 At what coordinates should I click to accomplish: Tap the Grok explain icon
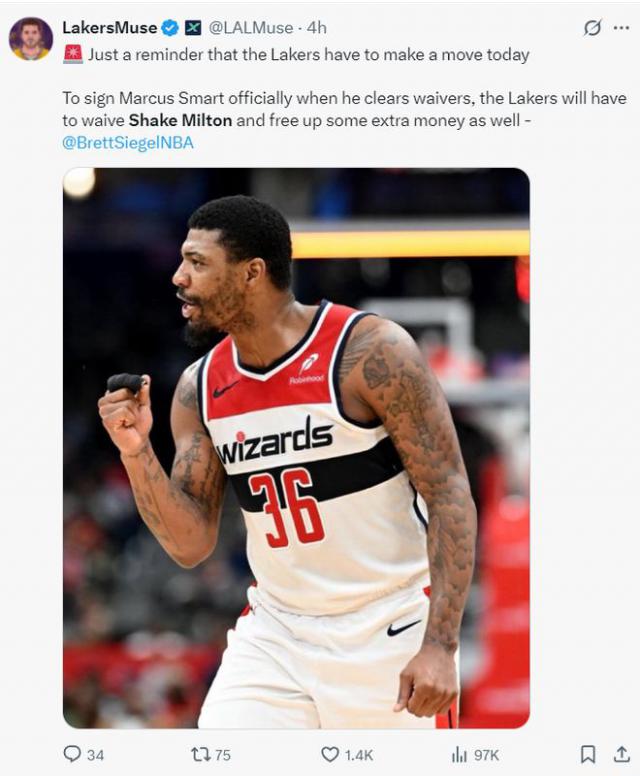[x=592, y=28]
